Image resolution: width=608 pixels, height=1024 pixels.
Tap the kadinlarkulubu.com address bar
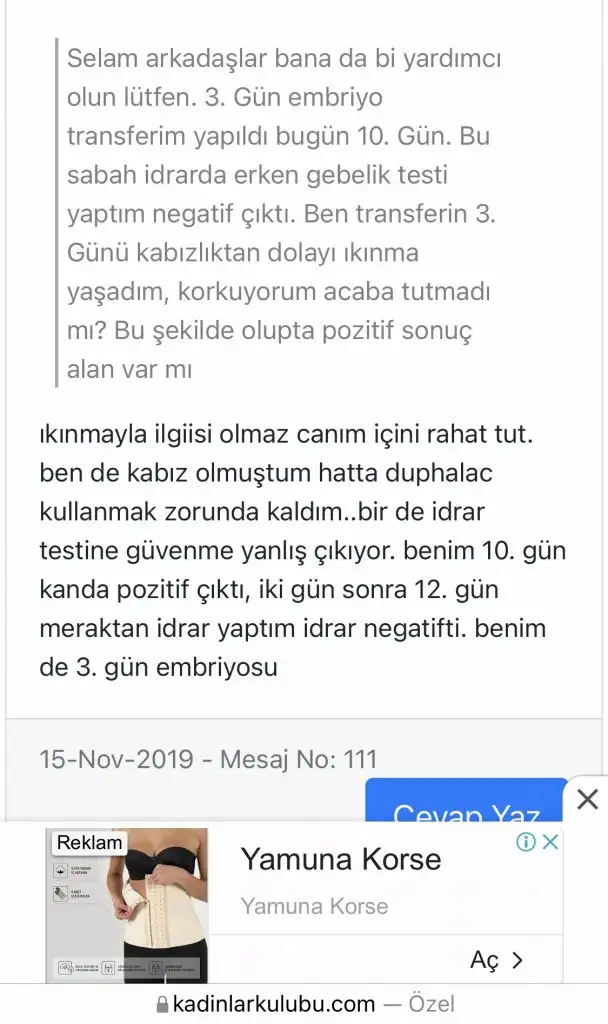coord(304,1003)
